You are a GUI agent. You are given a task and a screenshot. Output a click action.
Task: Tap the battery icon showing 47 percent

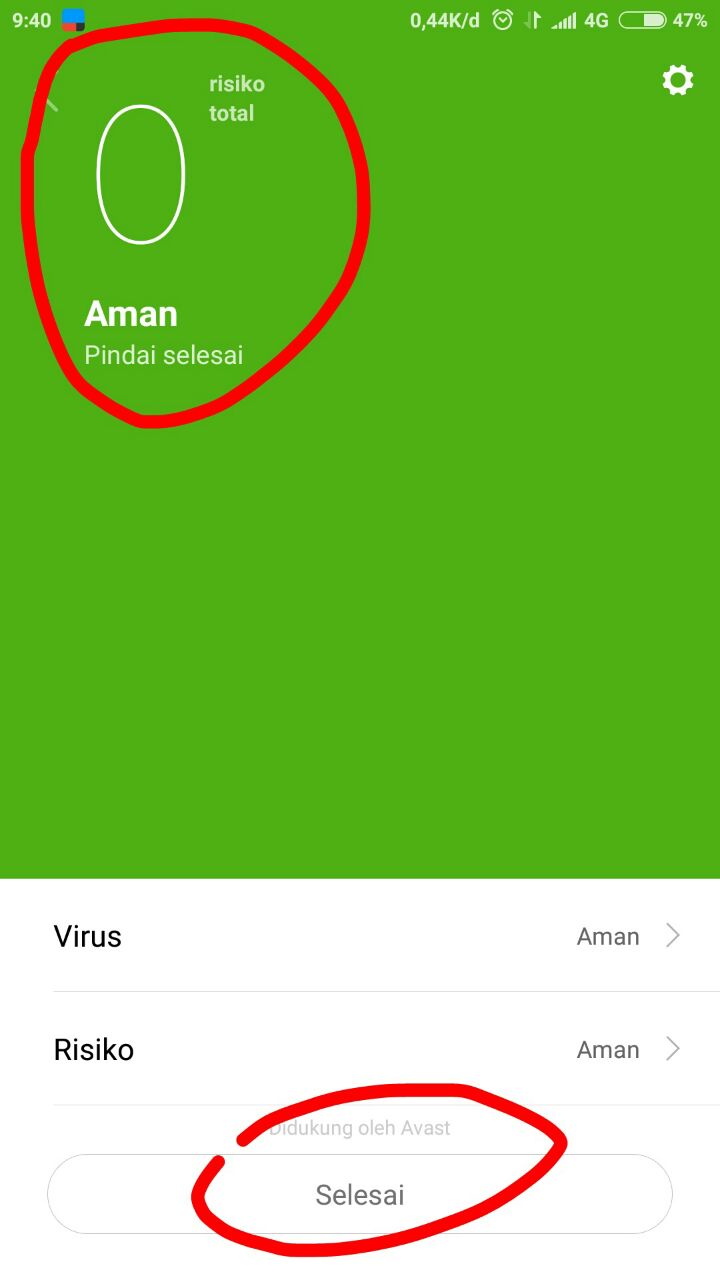641,18
